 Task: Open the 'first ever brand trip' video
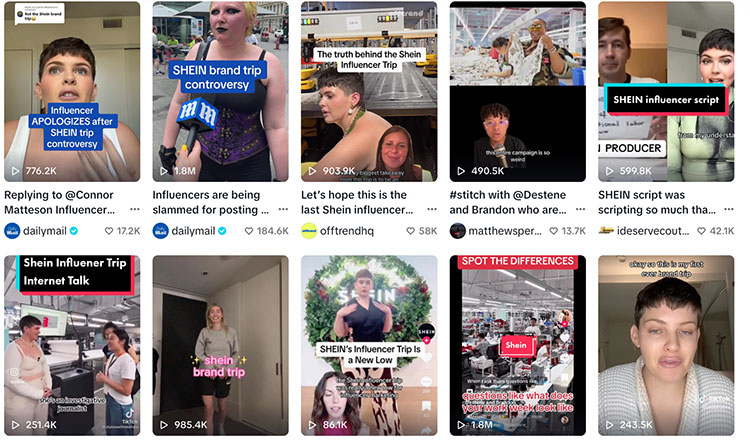(x=665, y=345)
